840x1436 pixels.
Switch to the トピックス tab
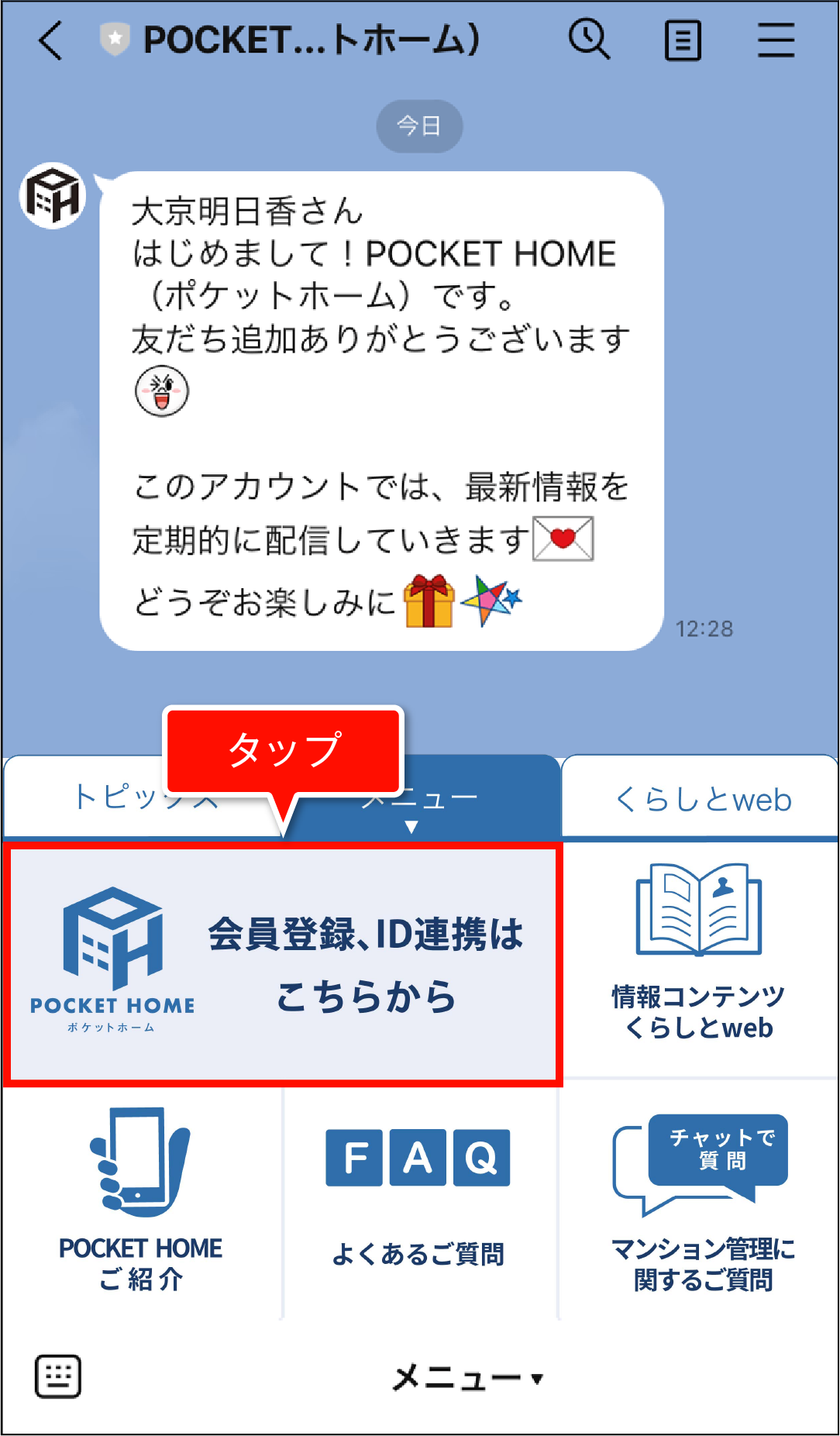click(85, 798)
